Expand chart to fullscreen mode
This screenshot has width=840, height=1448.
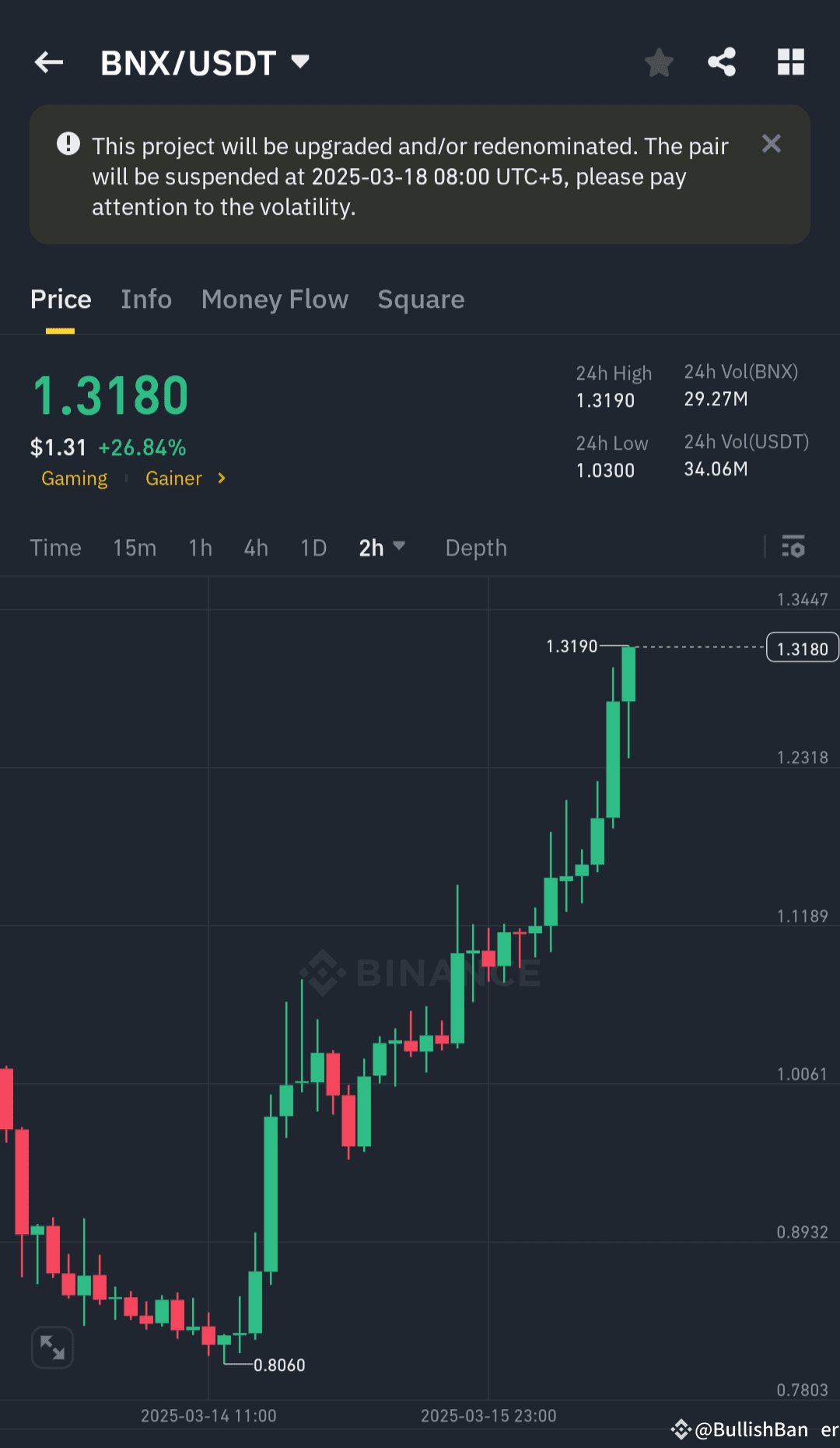[52, 1347]
